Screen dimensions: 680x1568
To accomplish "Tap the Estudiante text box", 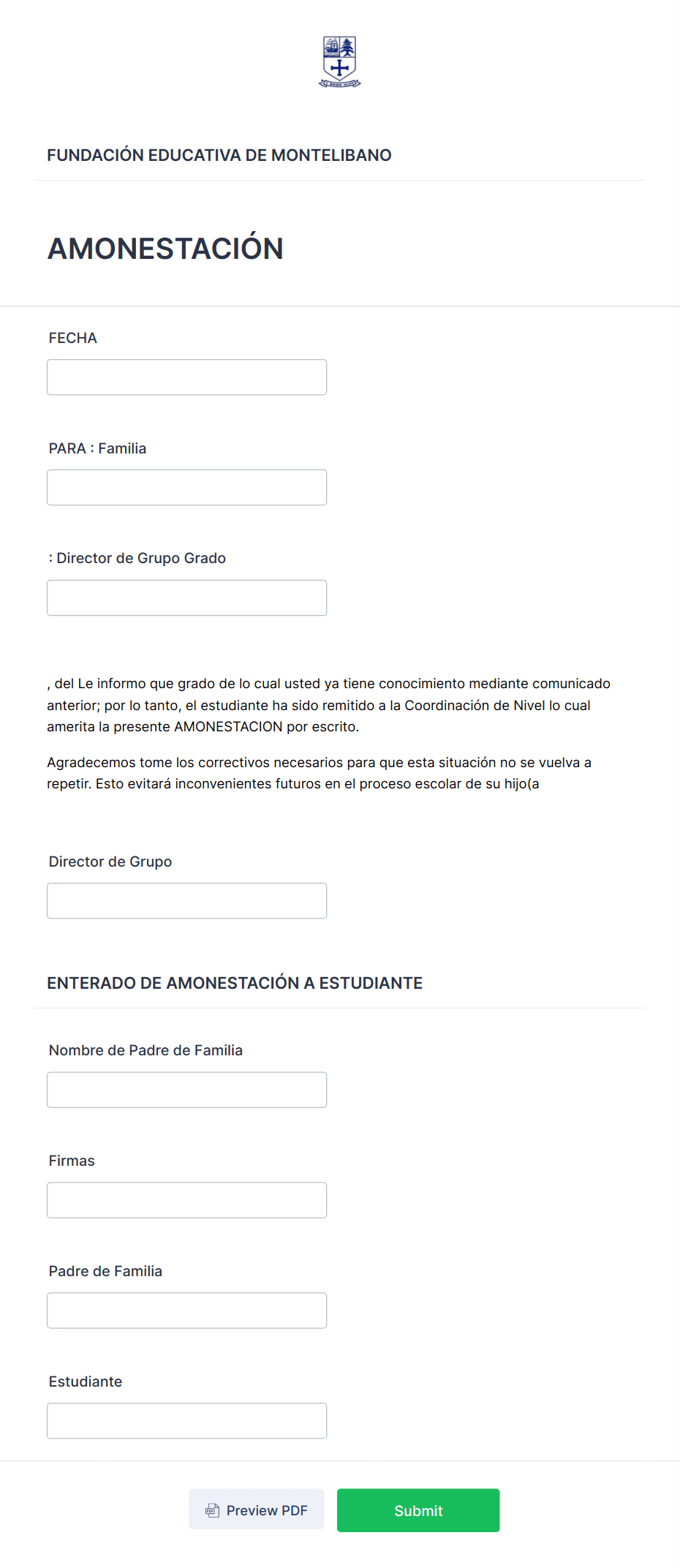I will coord(186,1420).
